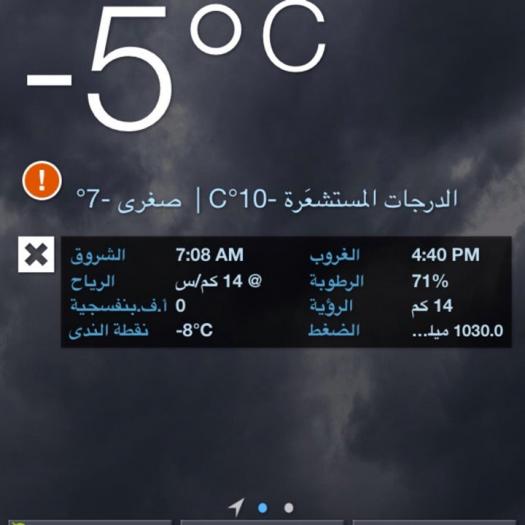The height and width of the screenshot is (525, 525).
Task: Go to the current location page indicator
Action: pos(236,507)
